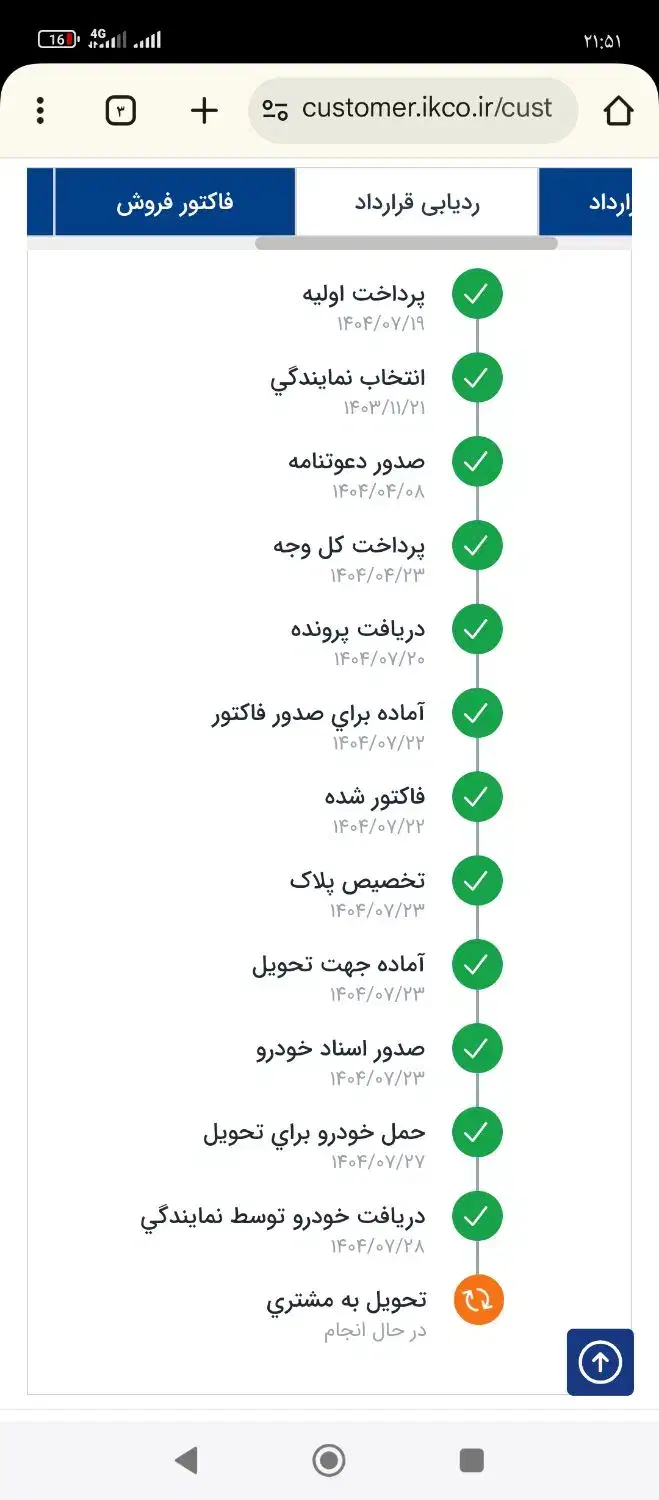
Task: Show the open tabs switcher
Action: (x=121, y=110)
